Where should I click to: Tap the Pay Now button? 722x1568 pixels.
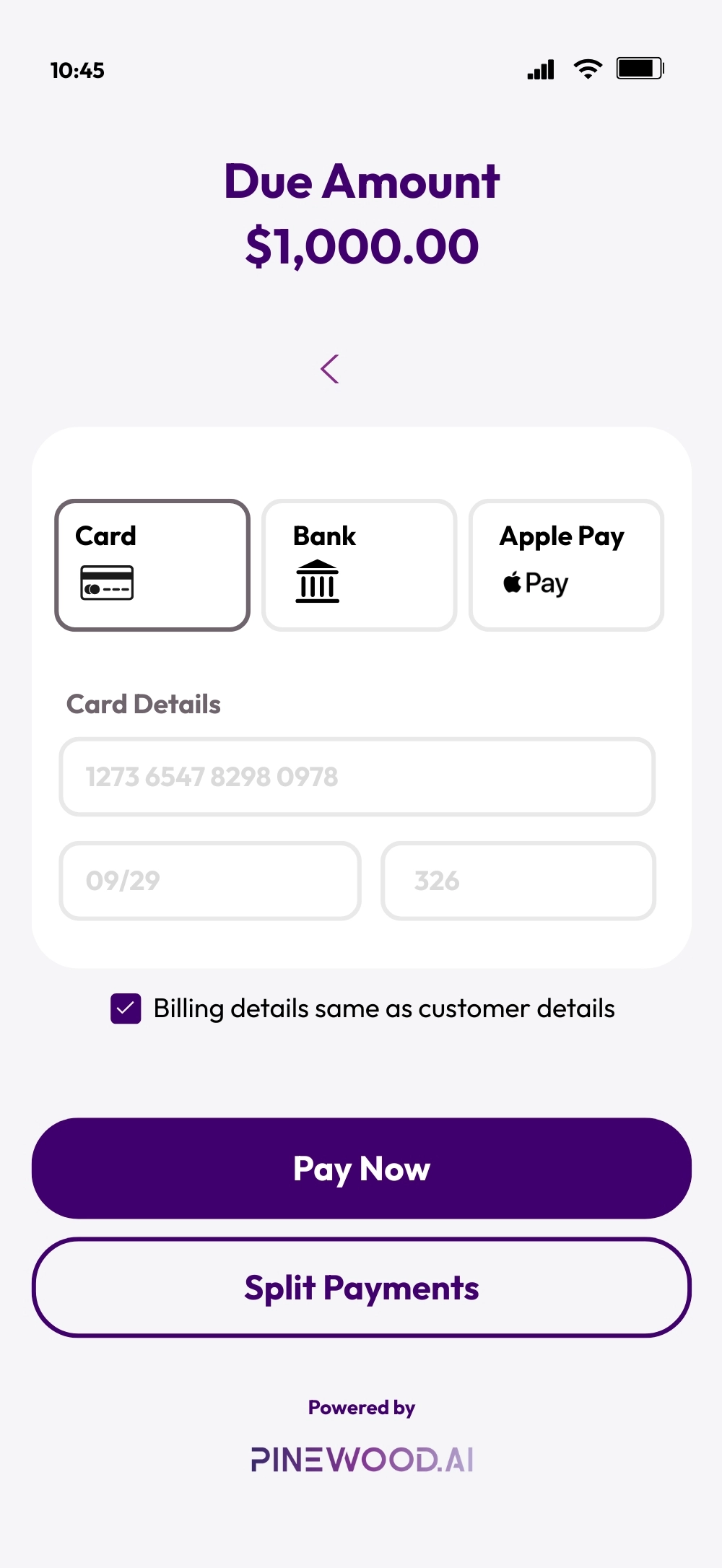pyautogui.click(x=361, y=1168)
